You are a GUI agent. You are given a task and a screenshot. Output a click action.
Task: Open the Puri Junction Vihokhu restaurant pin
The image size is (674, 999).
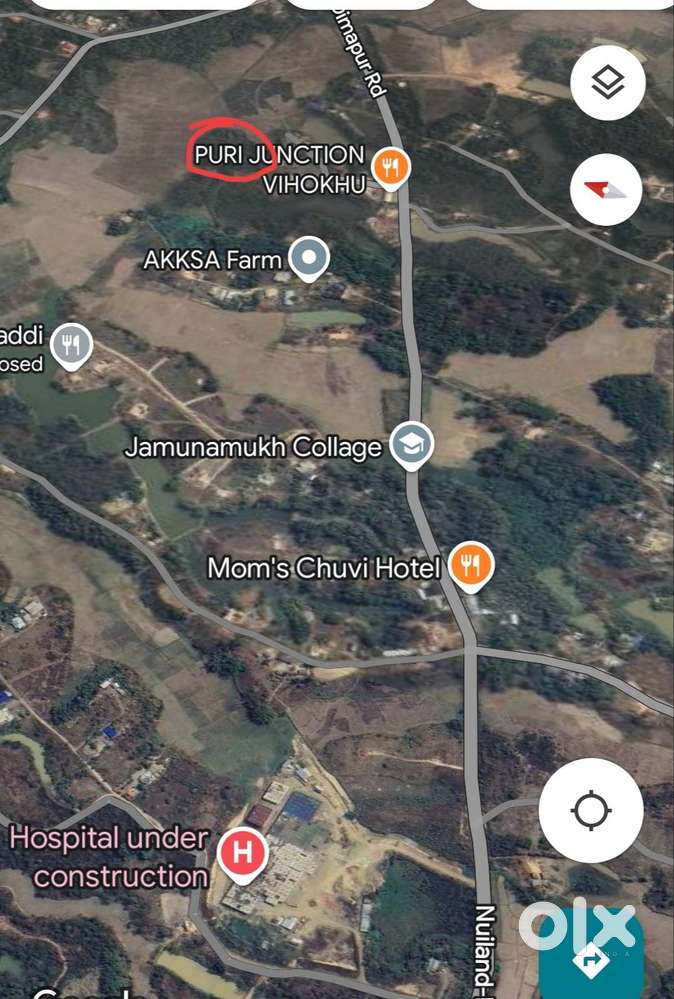tap(391, 167)
